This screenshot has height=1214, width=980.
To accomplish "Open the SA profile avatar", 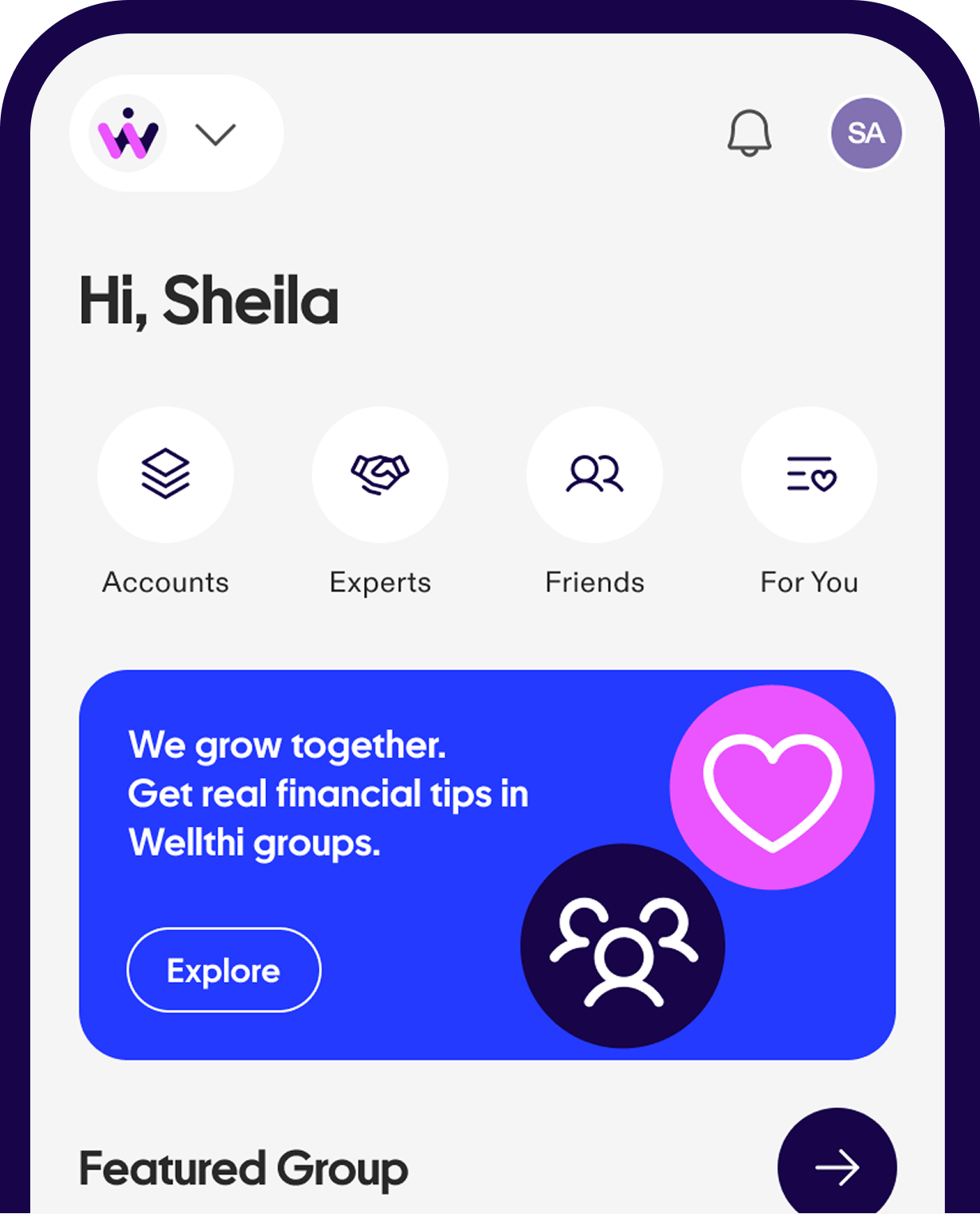I will click(866, 133).
